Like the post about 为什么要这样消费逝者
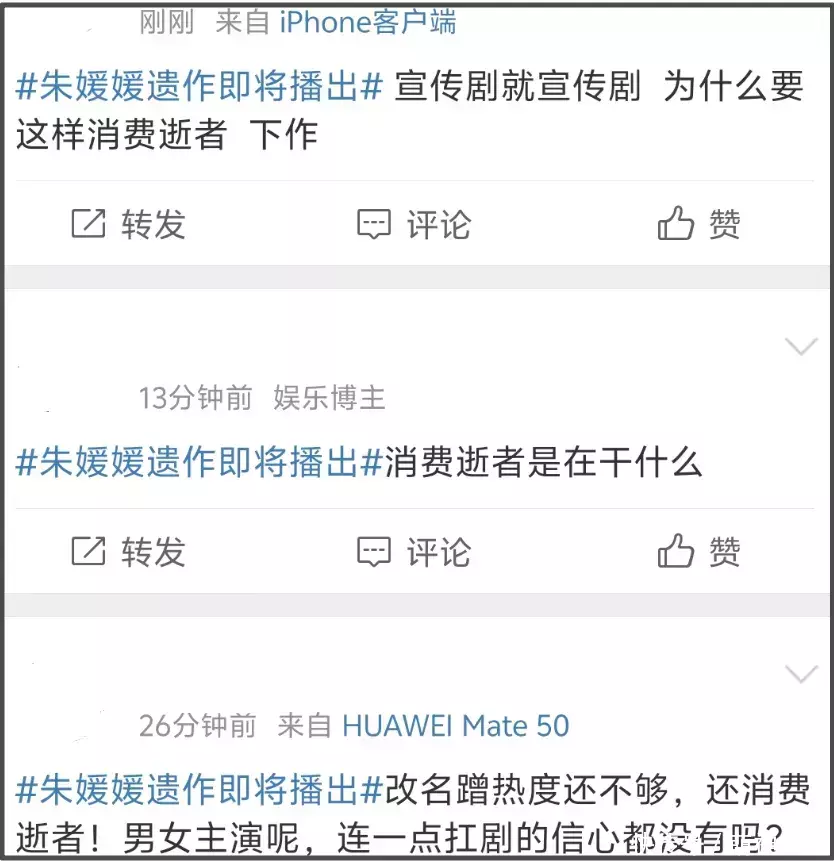 [x=699, y=224]
